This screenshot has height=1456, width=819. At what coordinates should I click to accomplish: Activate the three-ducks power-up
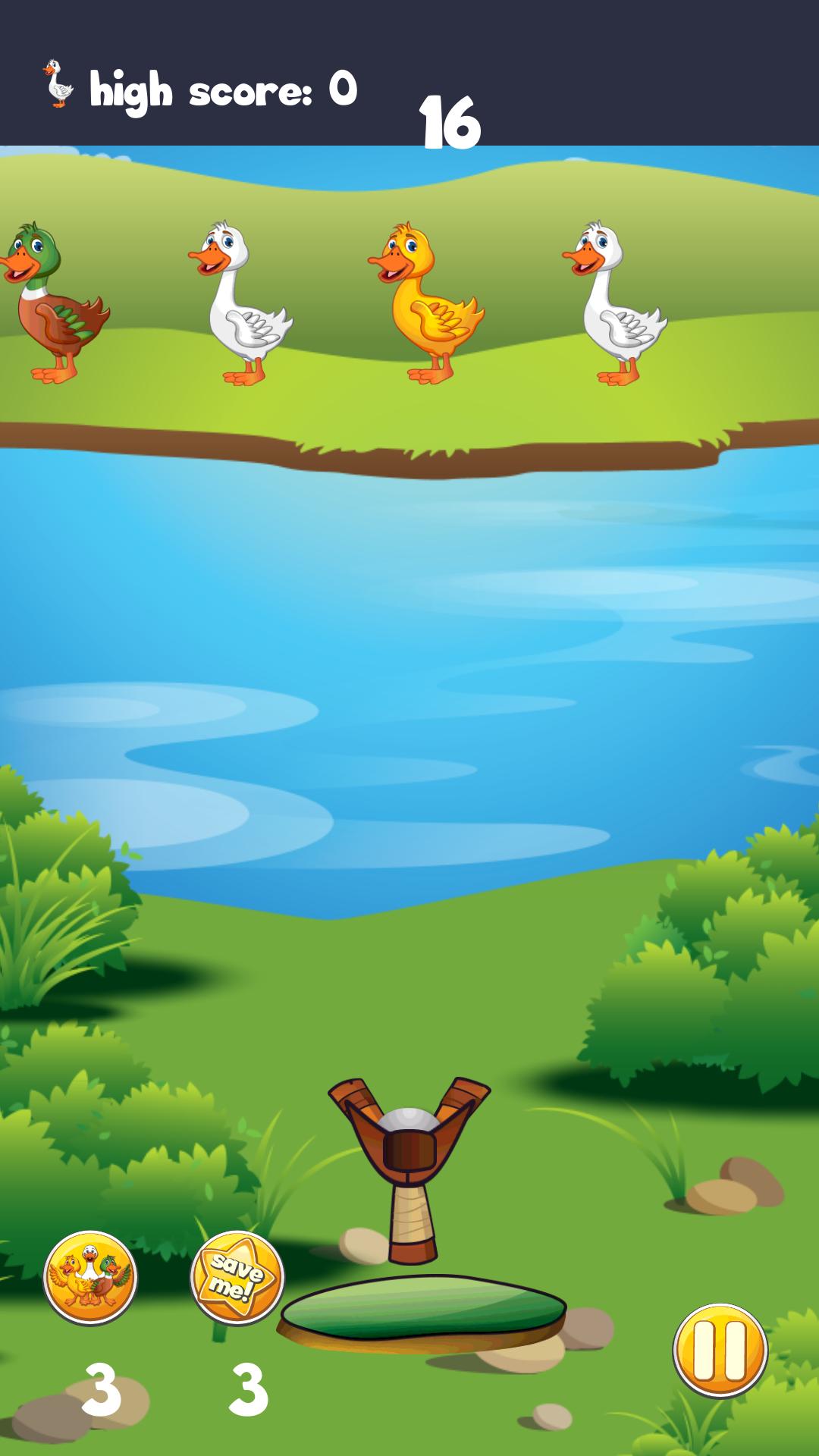click(90, 1277)
